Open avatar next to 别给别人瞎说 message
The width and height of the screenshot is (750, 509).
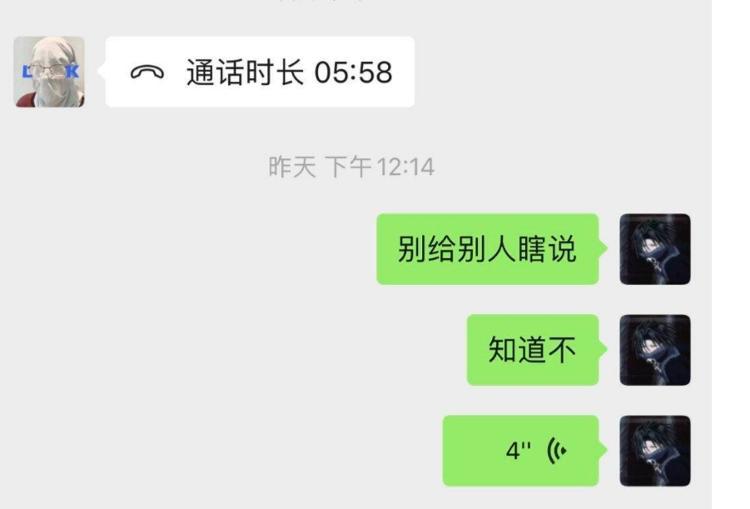(x=655, y=249)
